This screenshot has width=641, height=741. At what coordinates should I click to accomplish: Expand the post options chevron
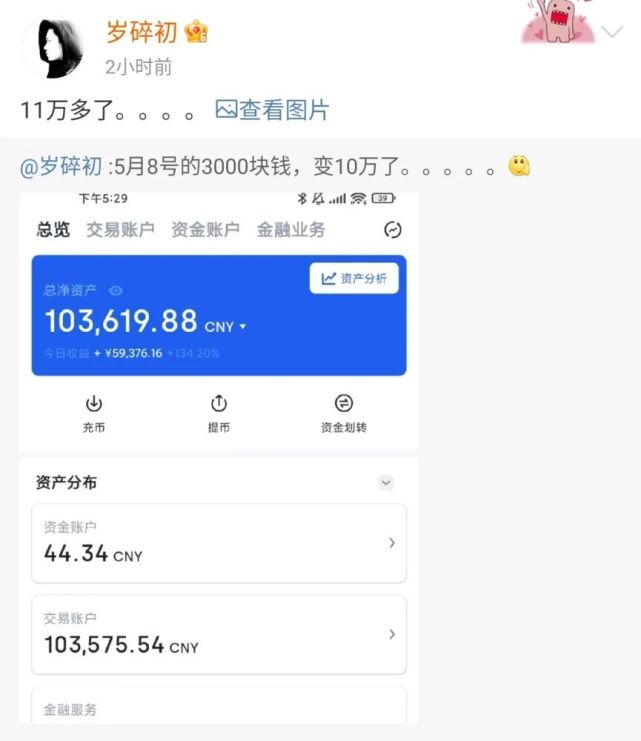tap(611, 33)
